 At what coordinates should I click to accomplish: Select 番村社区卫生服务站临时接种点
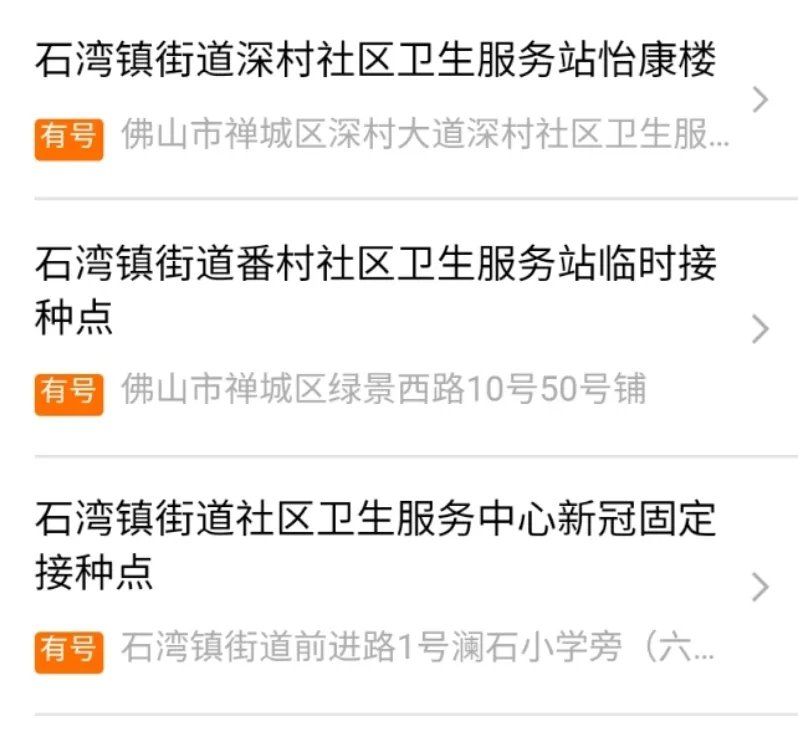376,290
